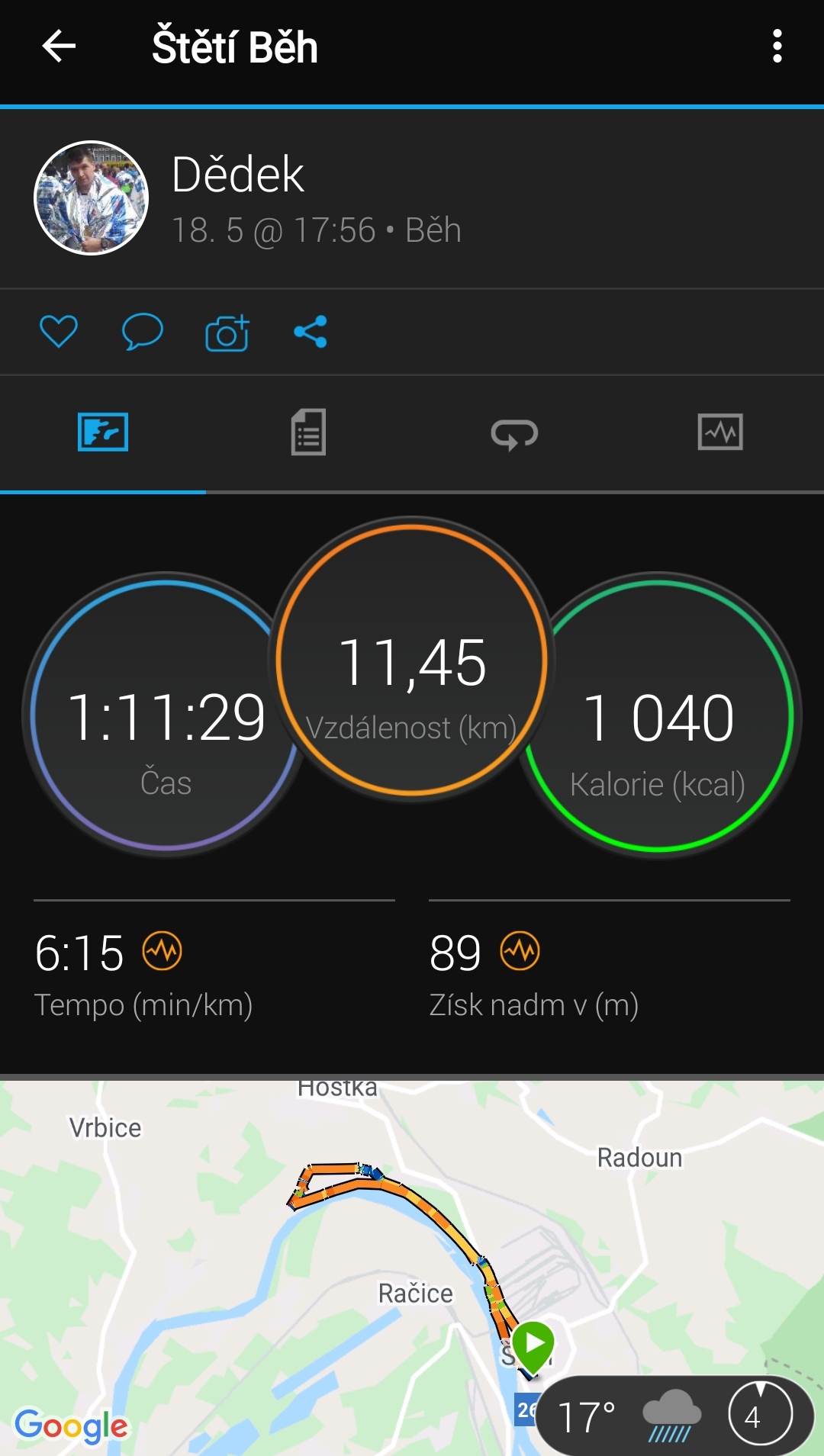This screenshot has height=1456, width=824.
Task: Add a comment to the activity
Action: pyautogui.click(x=143, y=332)
